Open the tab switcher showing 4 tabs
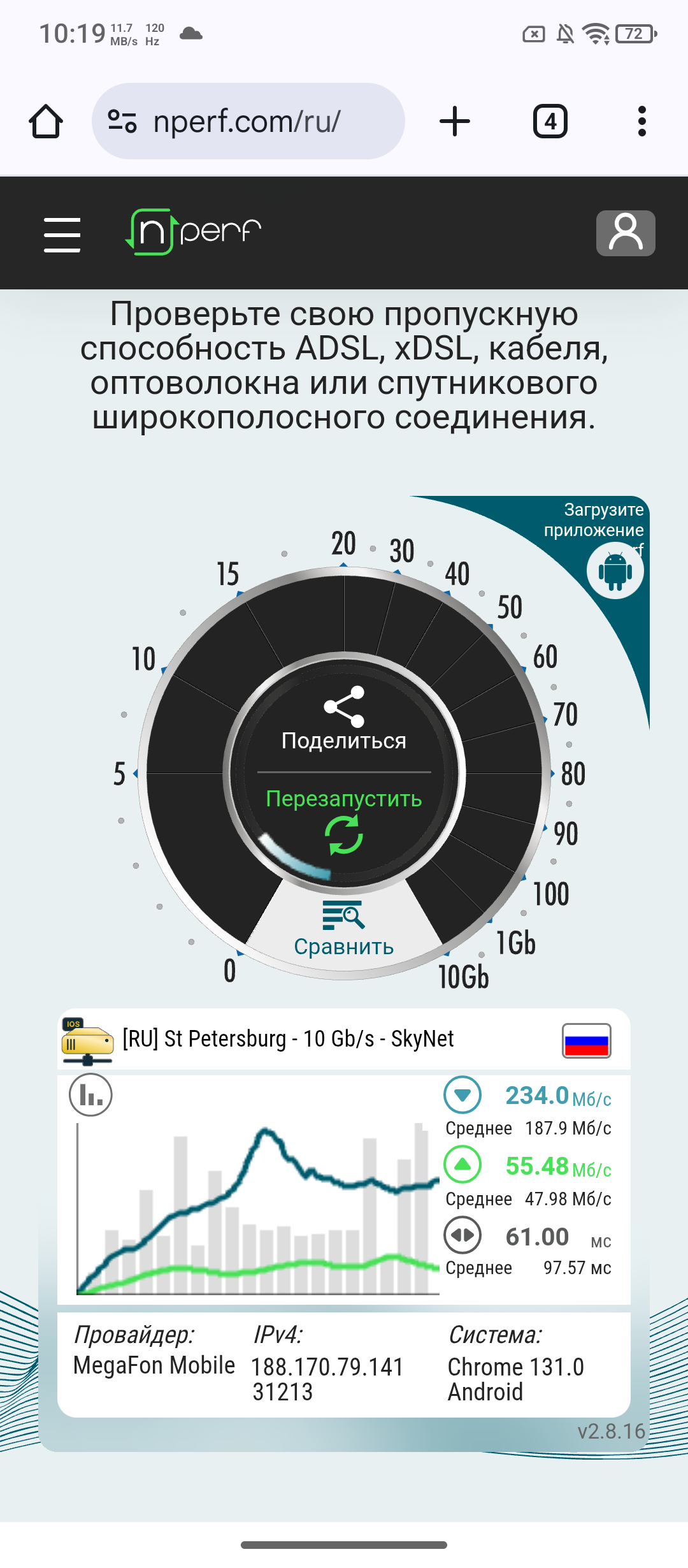Viewport: 688px width, 1568px height. pyautogui.click(x=550, y=121)
